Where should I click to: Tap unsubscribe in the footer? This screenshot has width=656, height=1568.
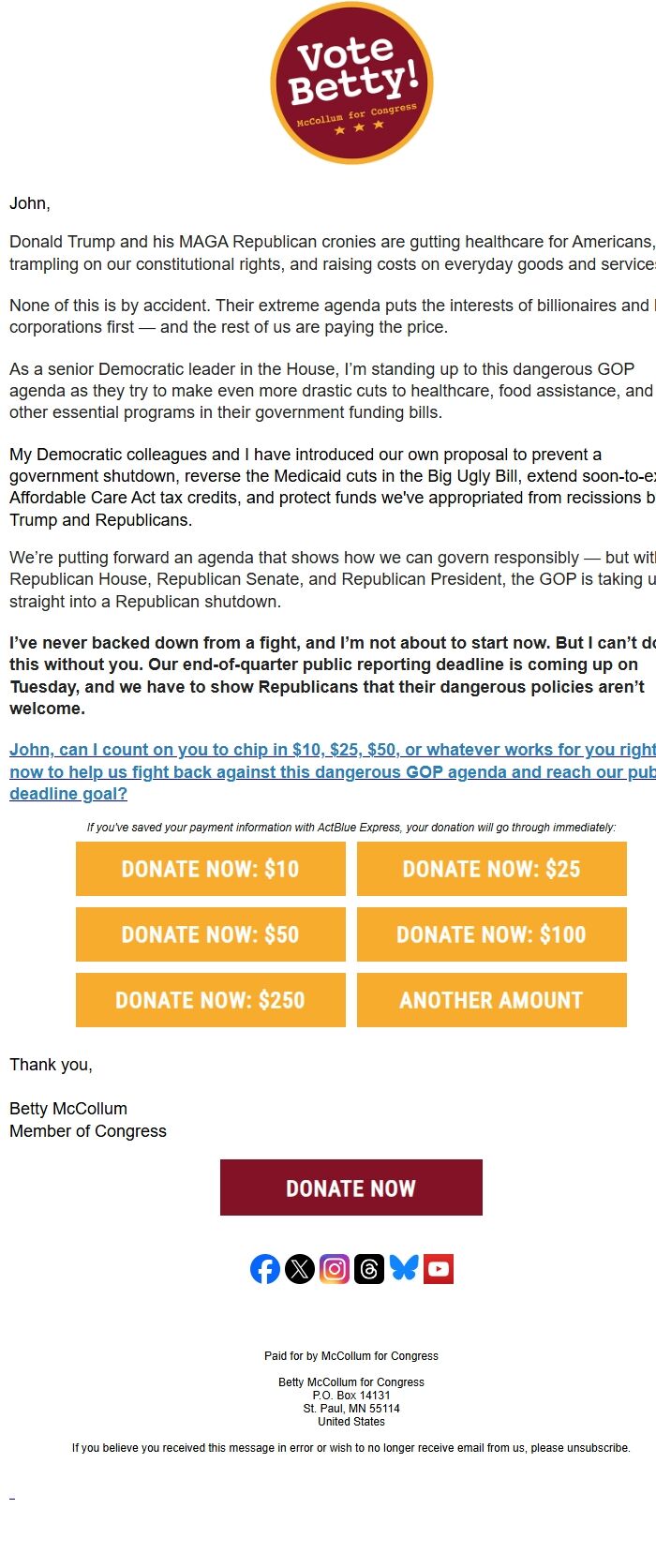pos(598,1448)
